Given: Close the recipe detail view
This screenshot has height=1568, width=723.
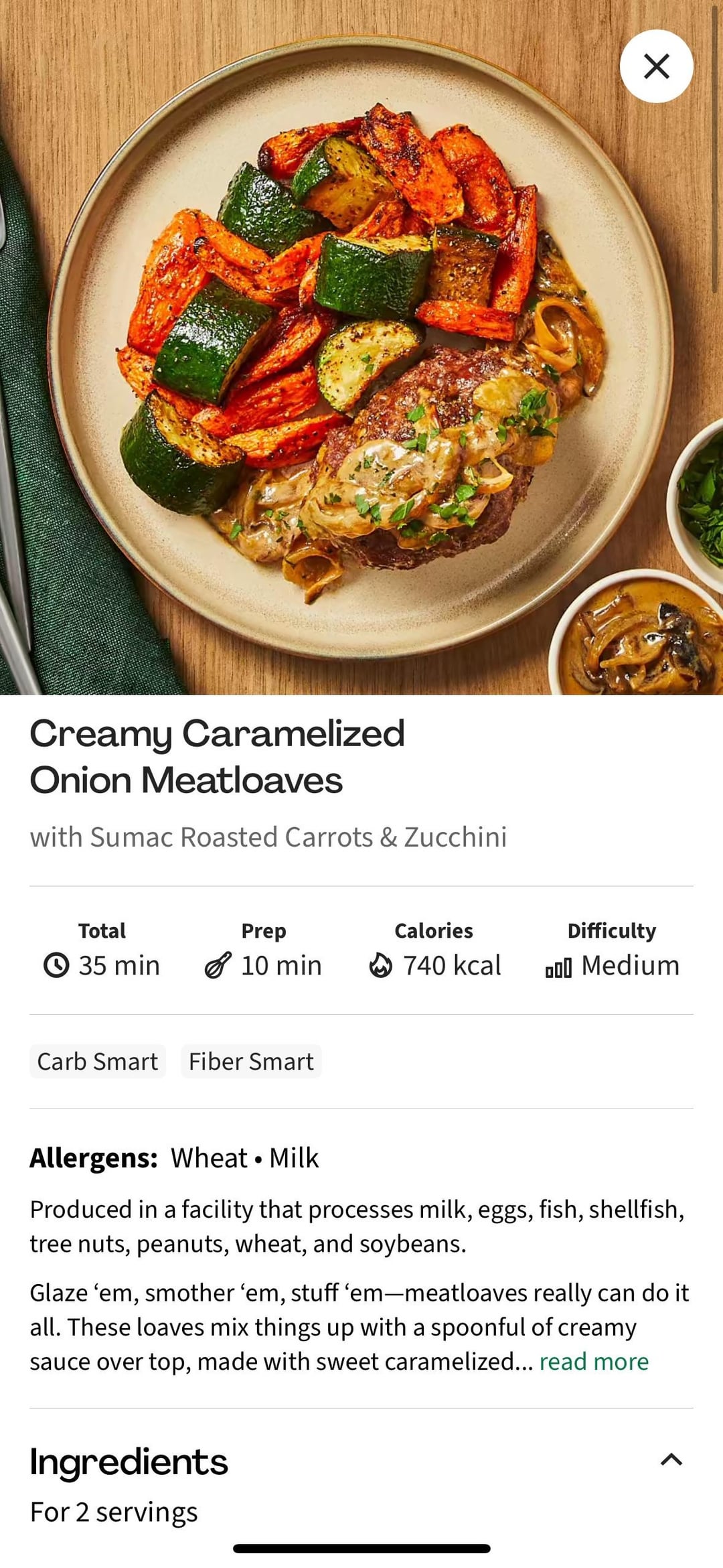Looking at the screenshot, I should 656,66.
